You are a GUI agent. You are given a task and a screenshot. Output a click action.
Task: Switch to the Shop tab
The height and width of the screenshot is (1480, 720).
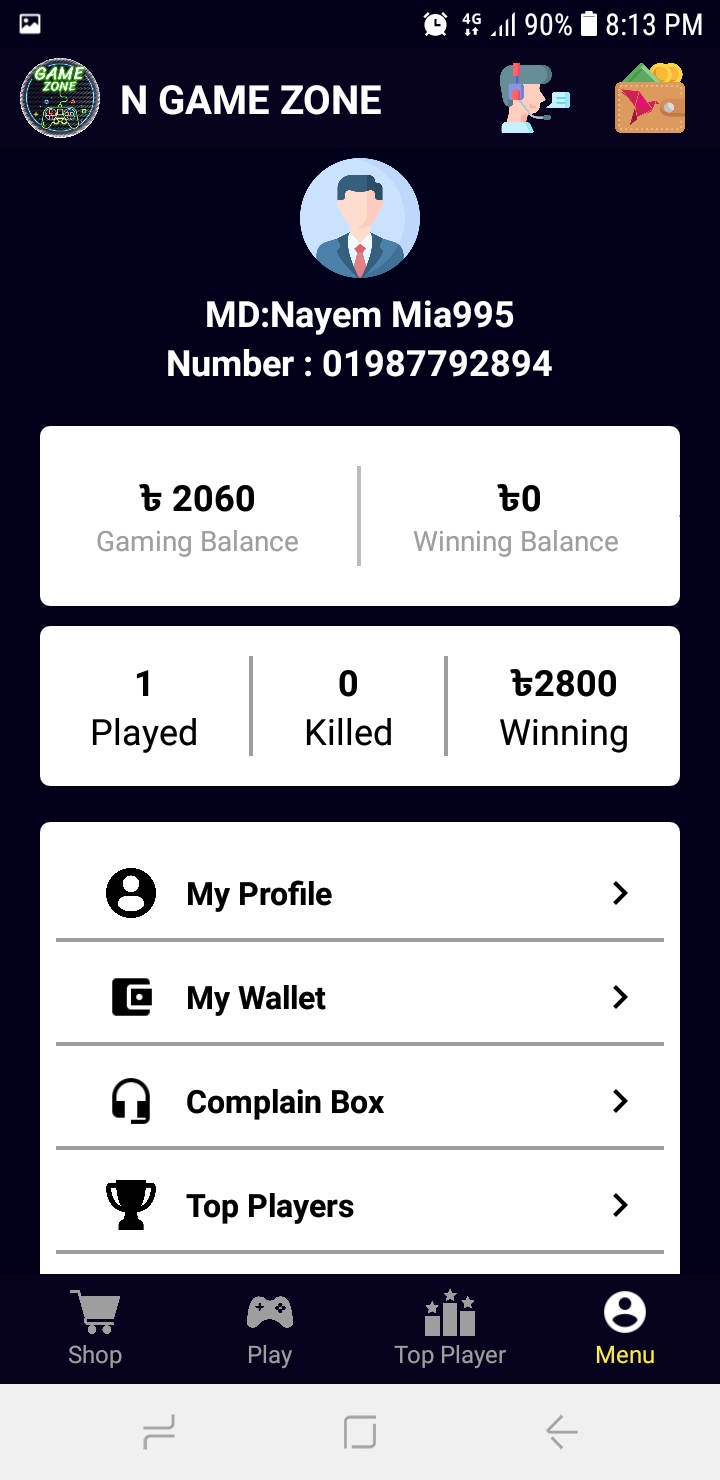(95, 1328)
